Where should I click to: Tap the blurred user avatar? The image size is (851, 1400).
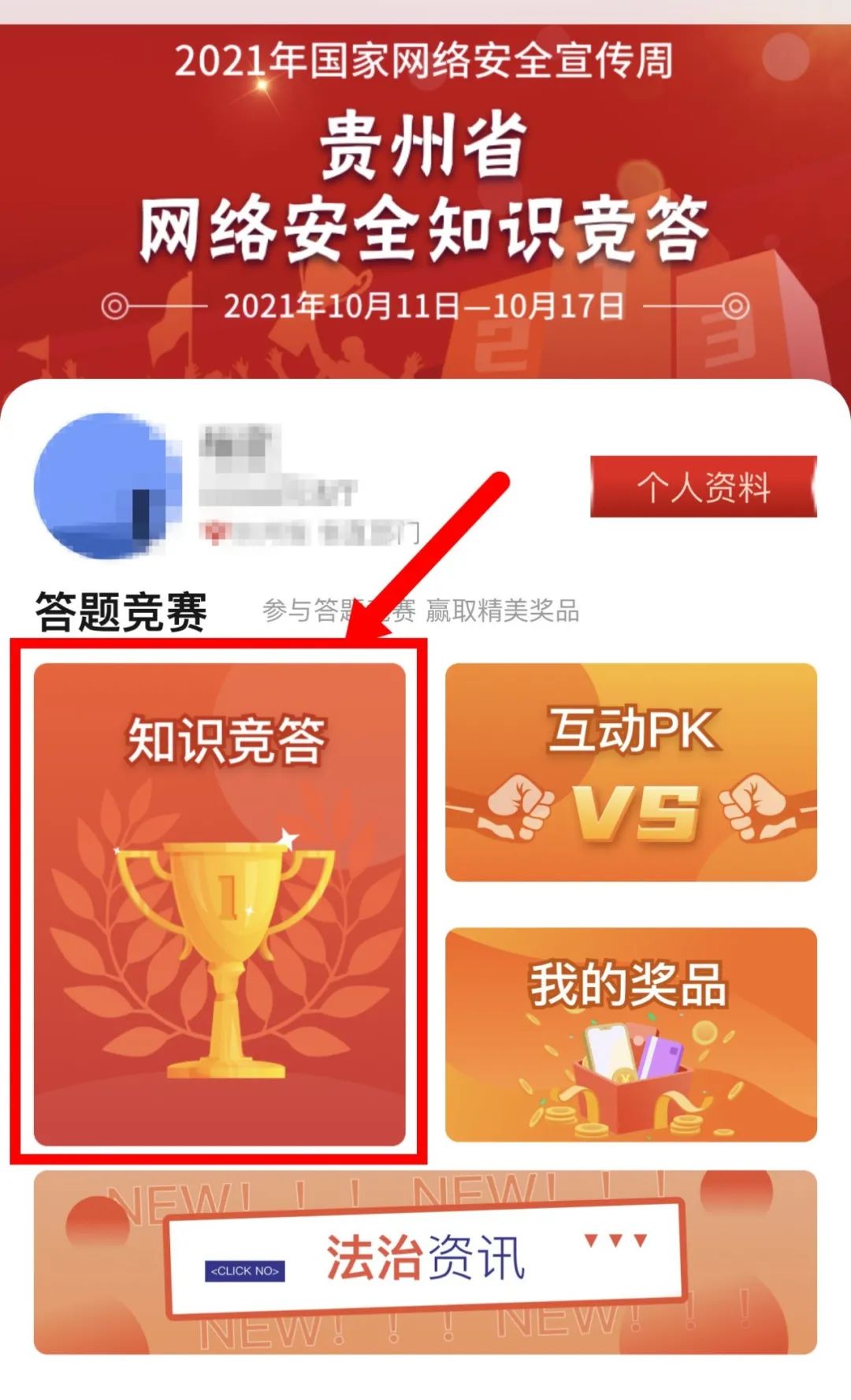[x=105, y=486]
